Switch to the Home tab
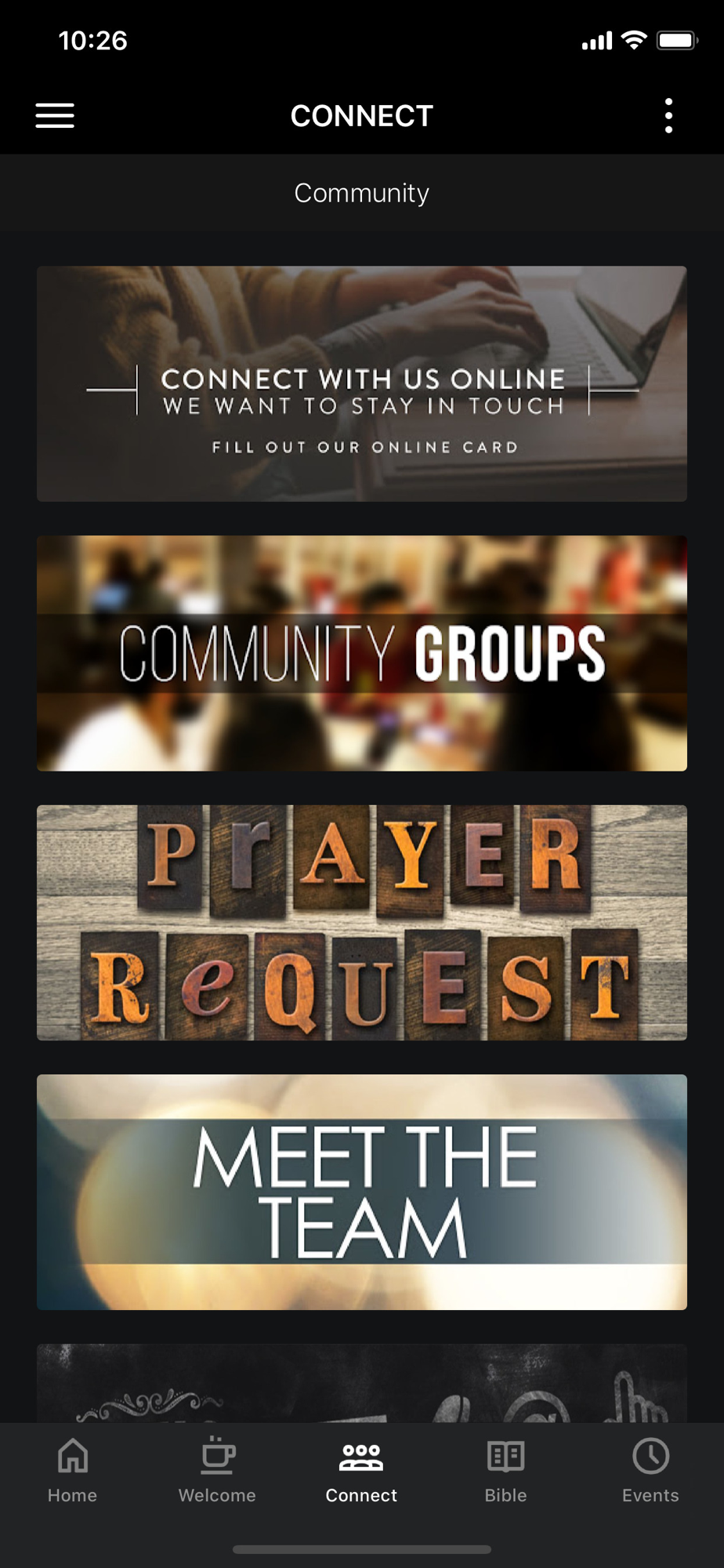Image resolution: width=724 pixels, height=1568 pixels. 72,1471
